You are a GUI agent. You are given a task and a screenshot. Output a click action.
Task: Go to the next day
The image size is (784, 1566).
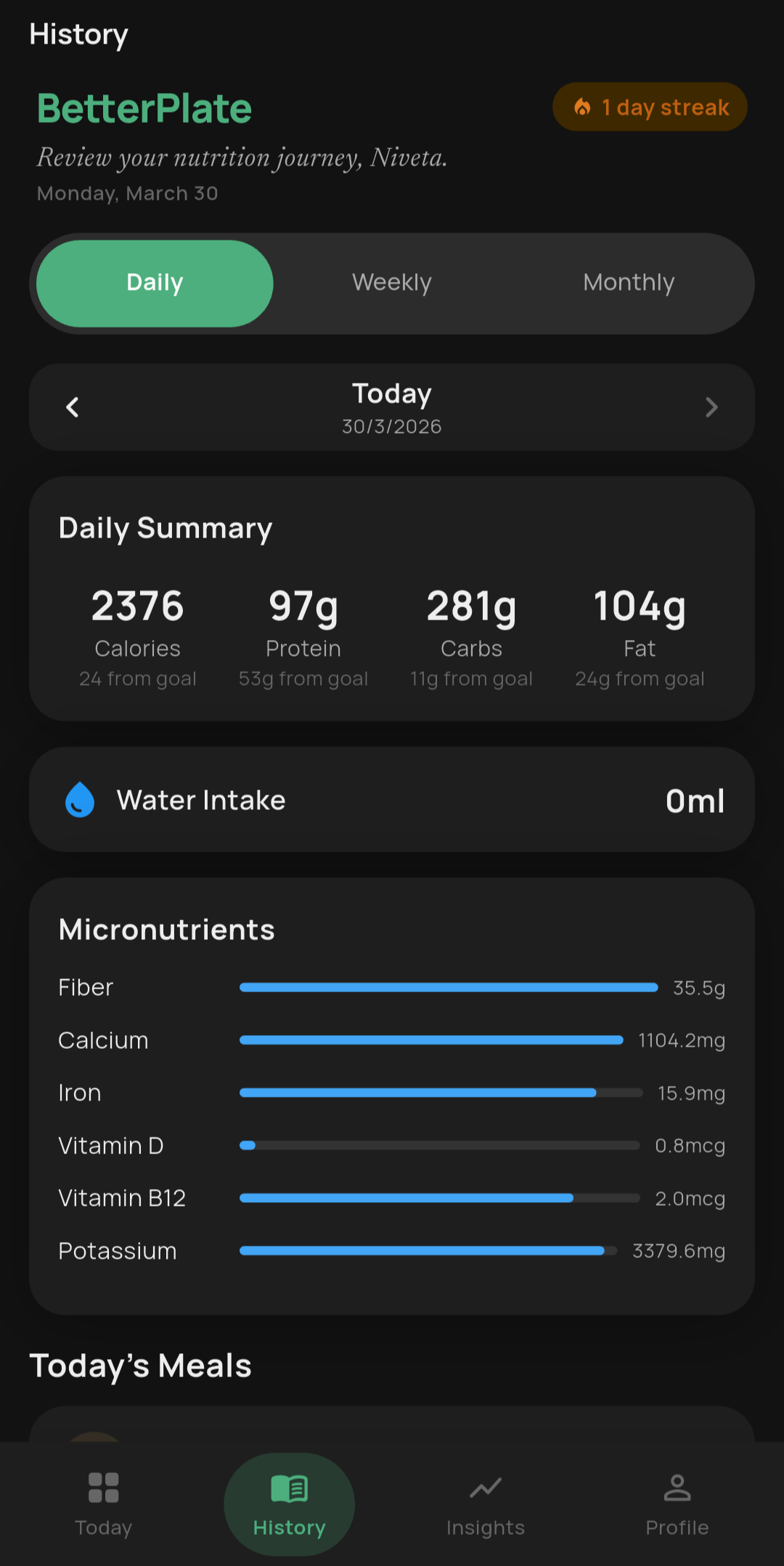pyautogui.click(x=711, y=407)
